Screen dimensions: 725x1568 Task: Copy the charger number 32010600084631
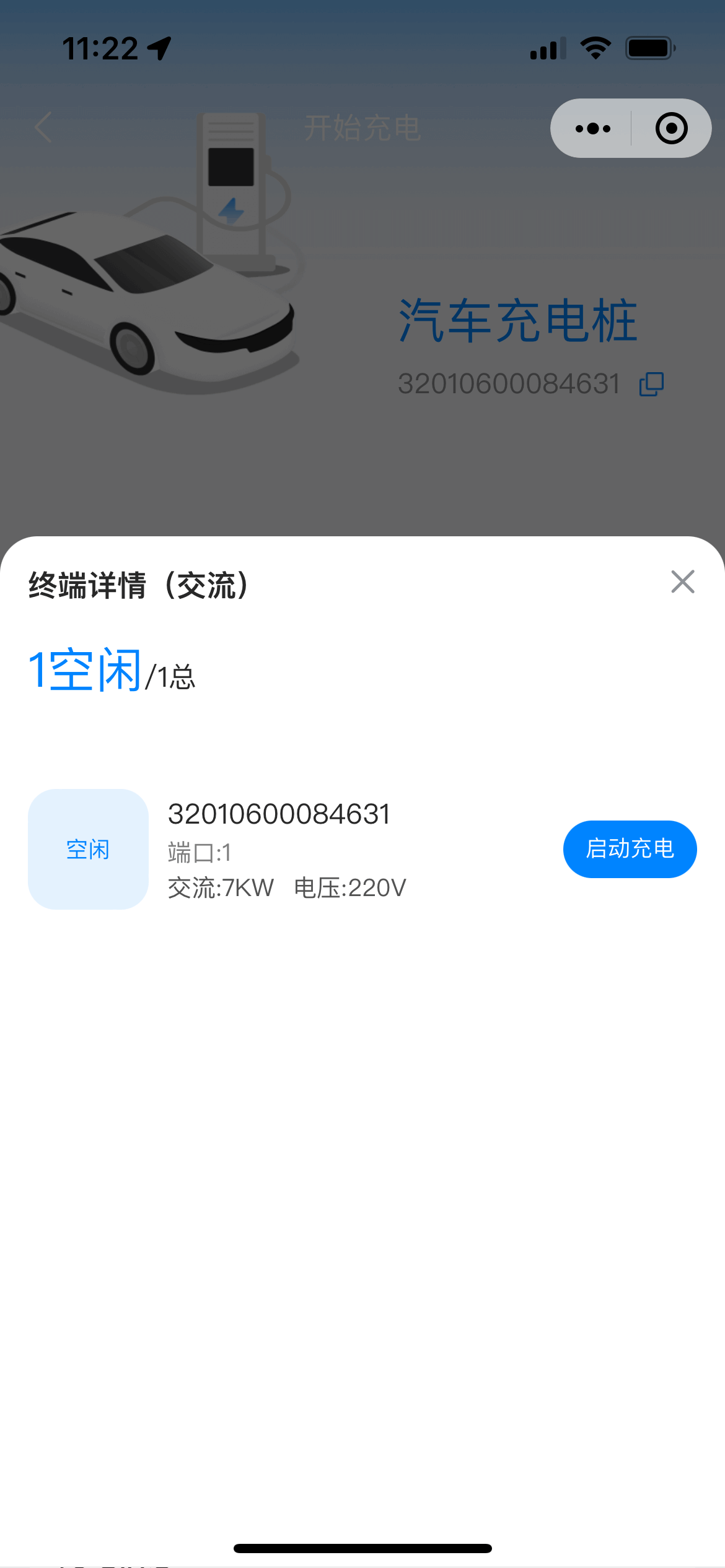click(x=651, y=384)
